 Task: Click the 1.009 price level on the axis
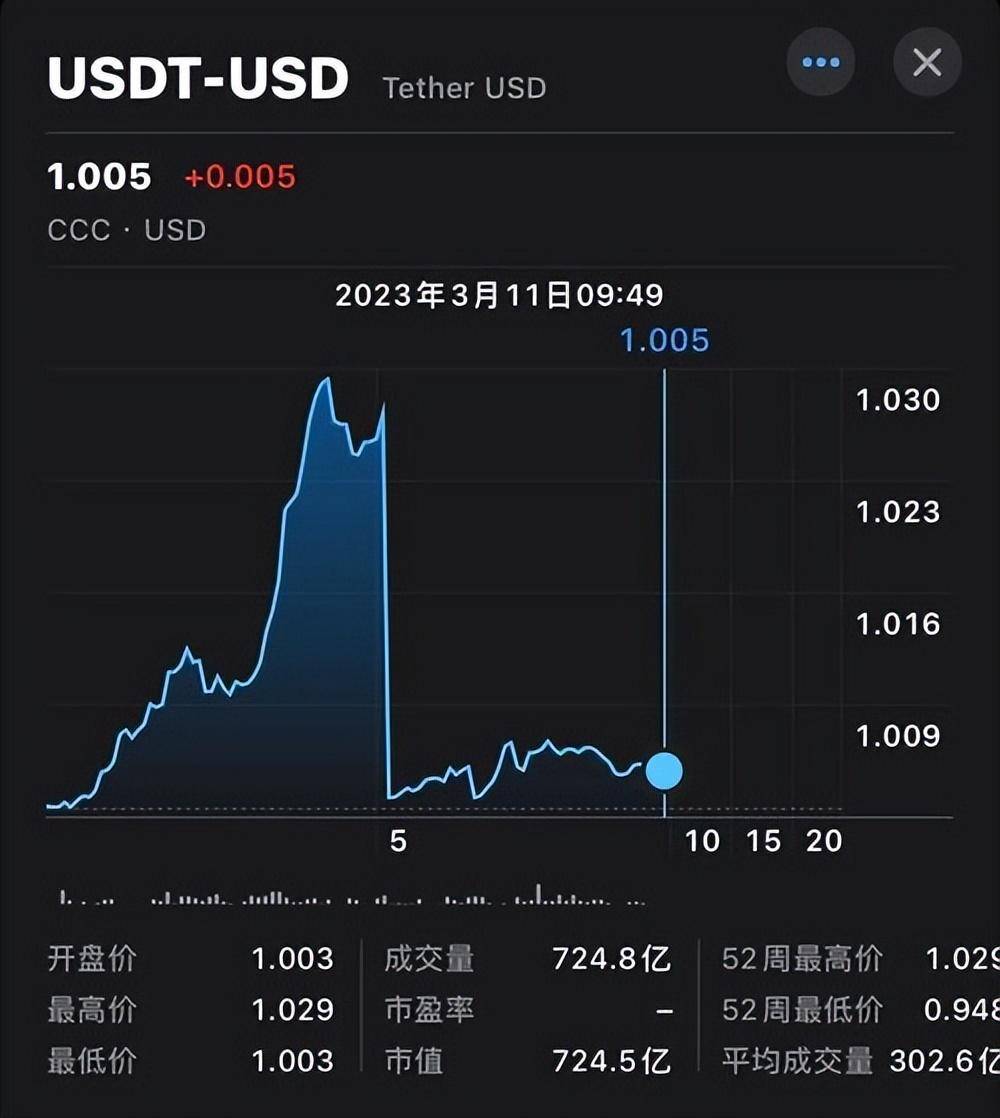pos(895,736)
